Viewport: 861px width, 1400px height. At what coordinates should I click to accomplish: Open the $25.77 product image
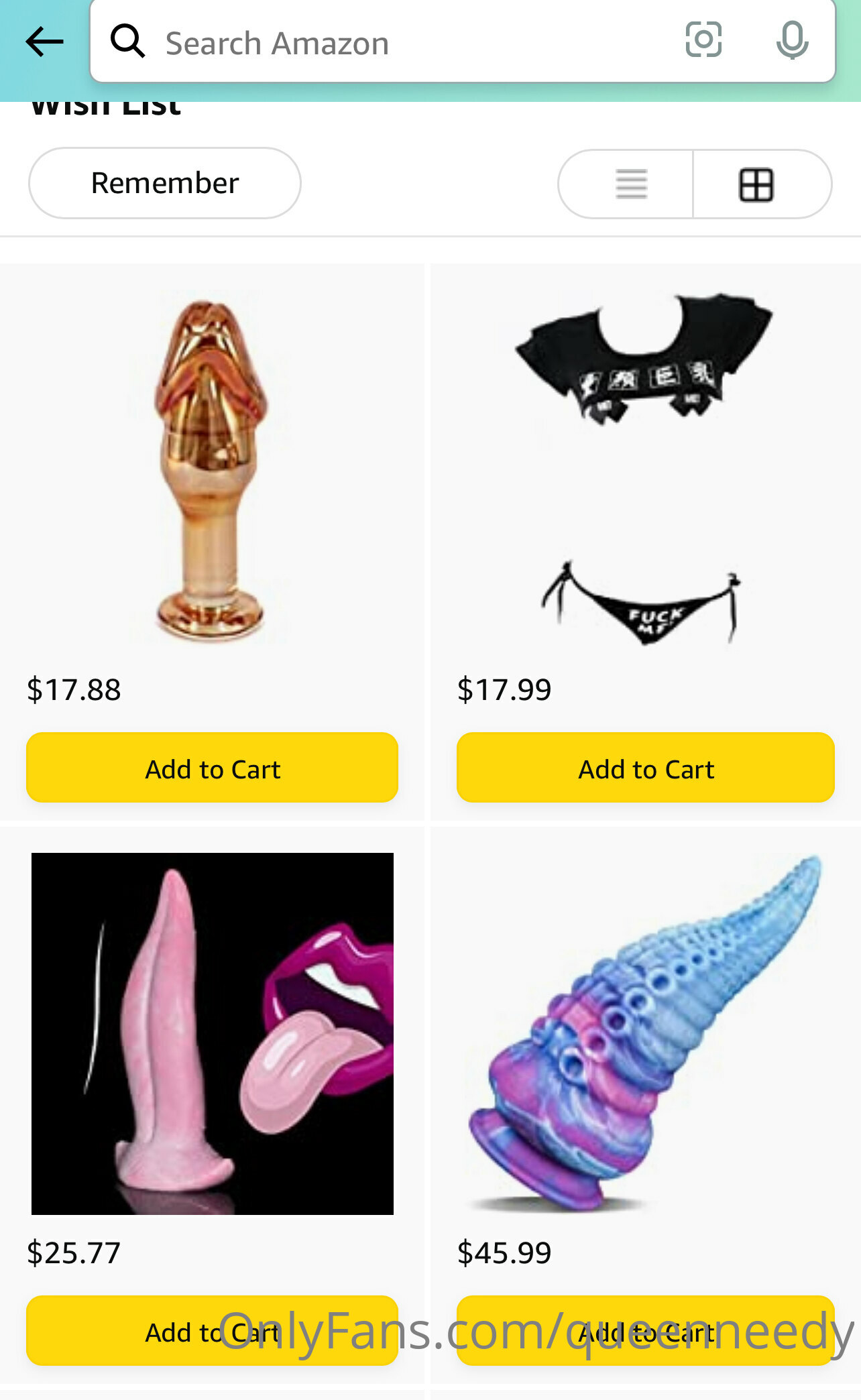212,1033
